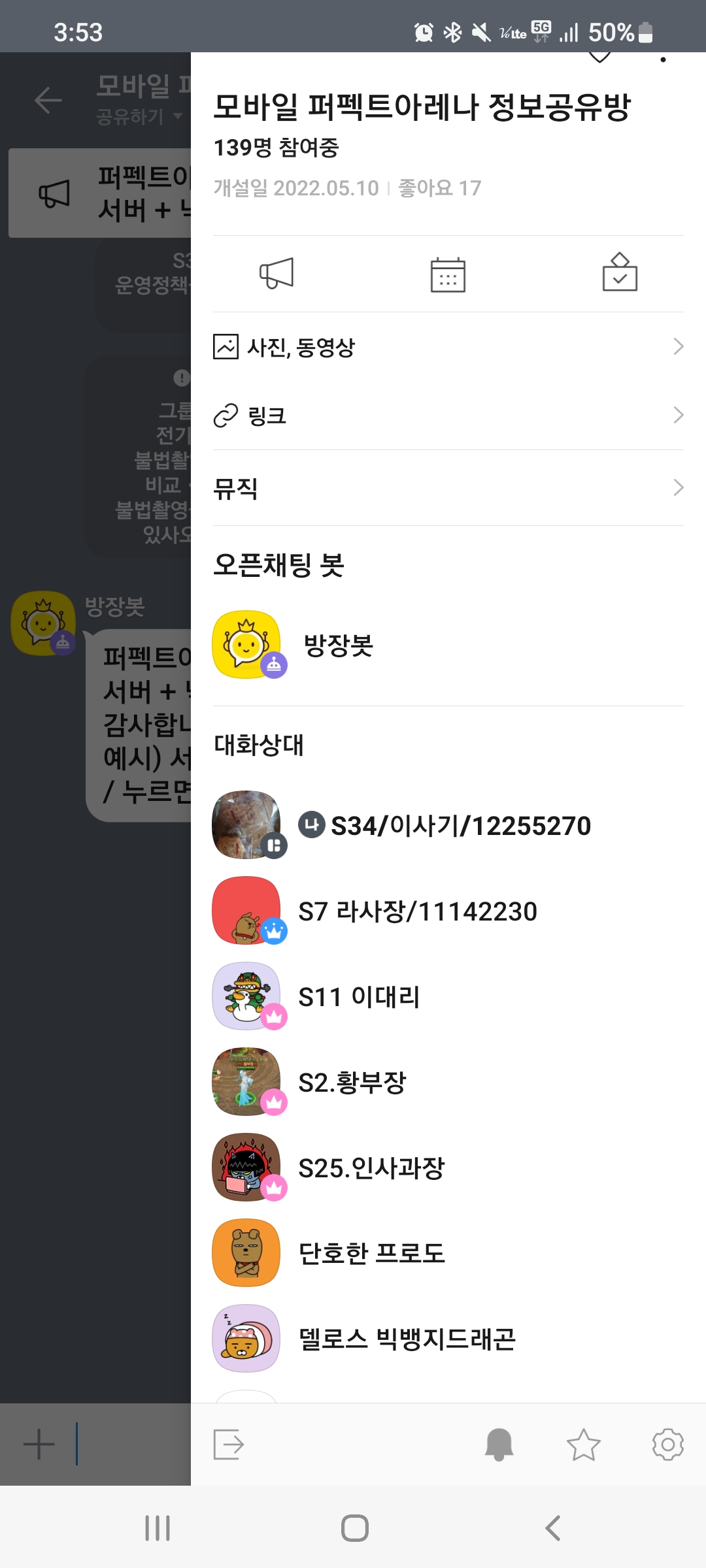
Task: Open the 사진, 동영상 row
Action: click(448, 347)
